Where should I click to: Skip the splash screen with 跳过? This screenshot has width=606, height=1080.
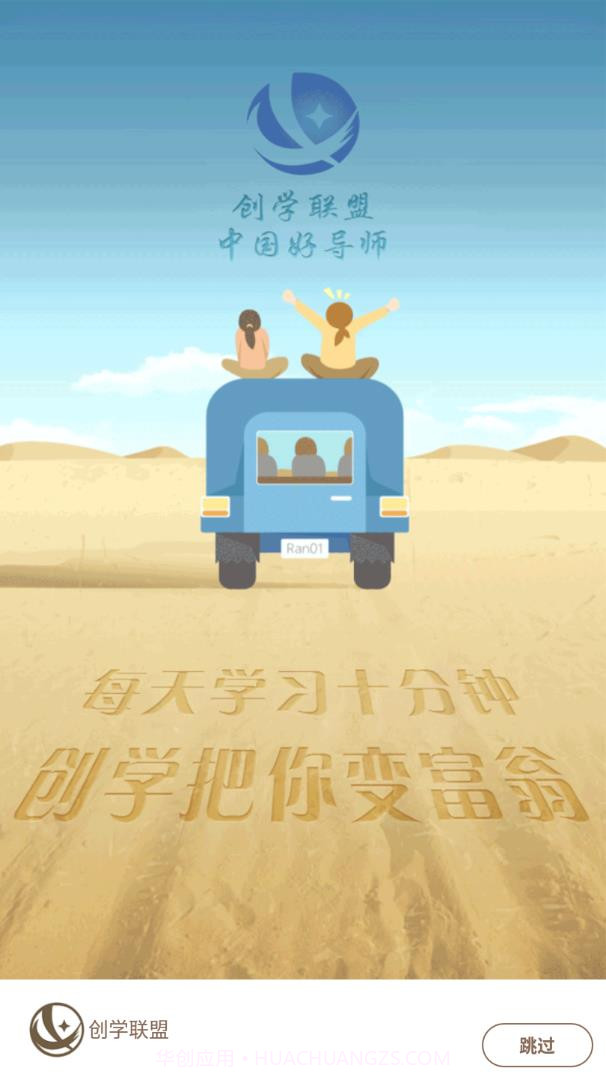pos(537,1045)
